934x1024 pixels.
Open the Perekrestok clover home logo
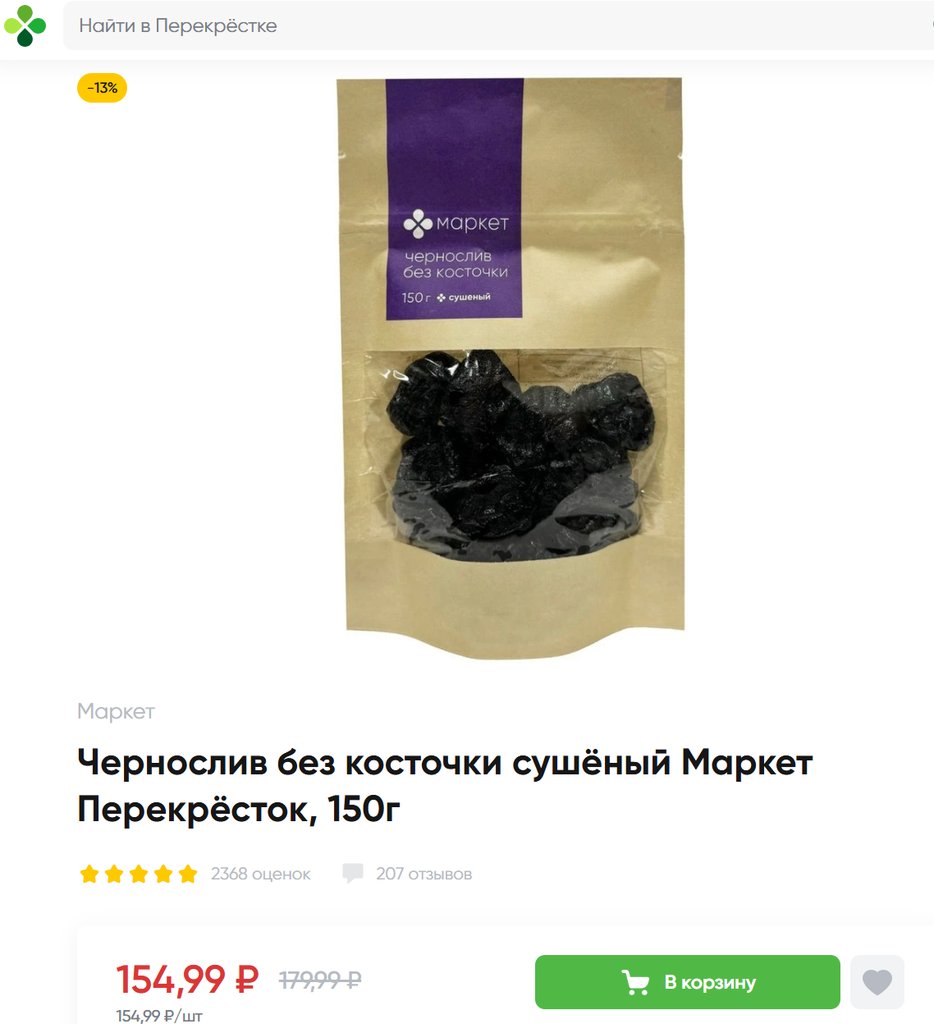[25, 26]
